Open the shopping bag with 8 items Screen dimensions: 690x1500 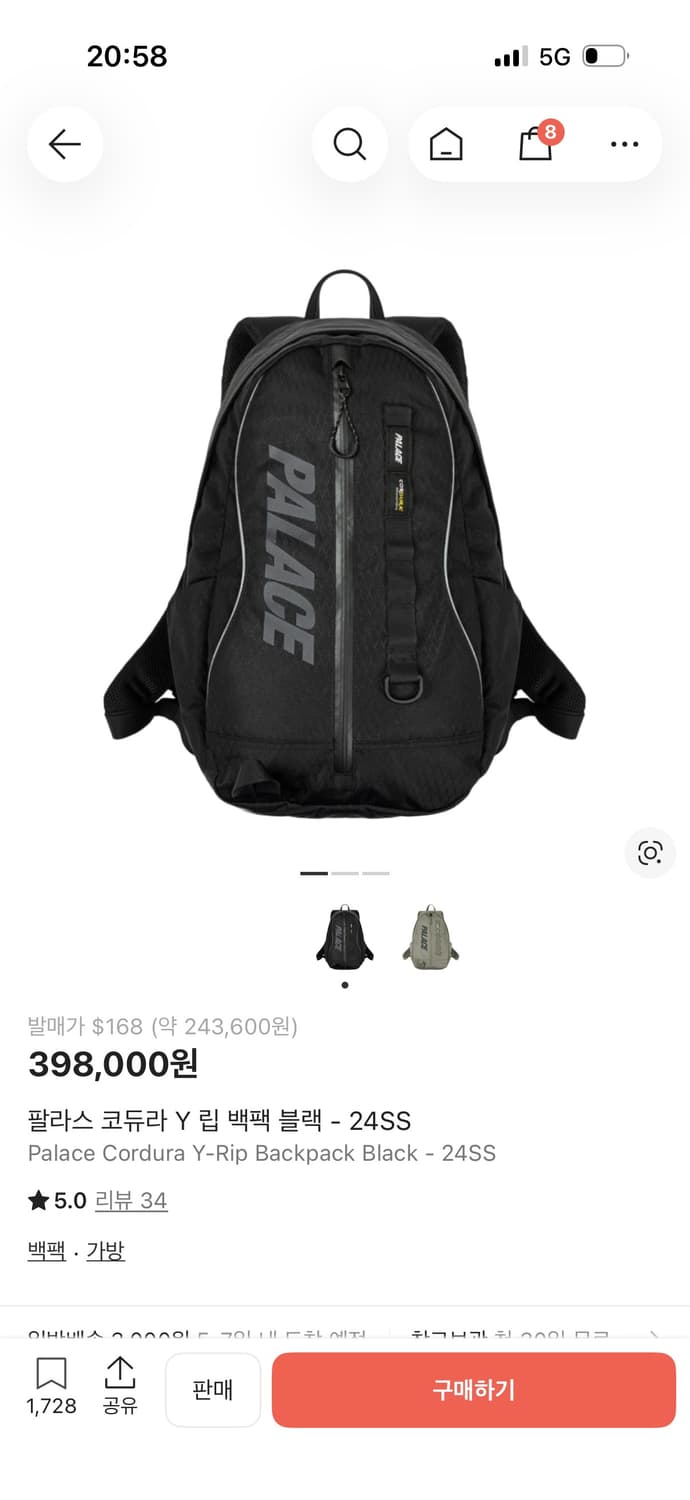pos(536,145)
